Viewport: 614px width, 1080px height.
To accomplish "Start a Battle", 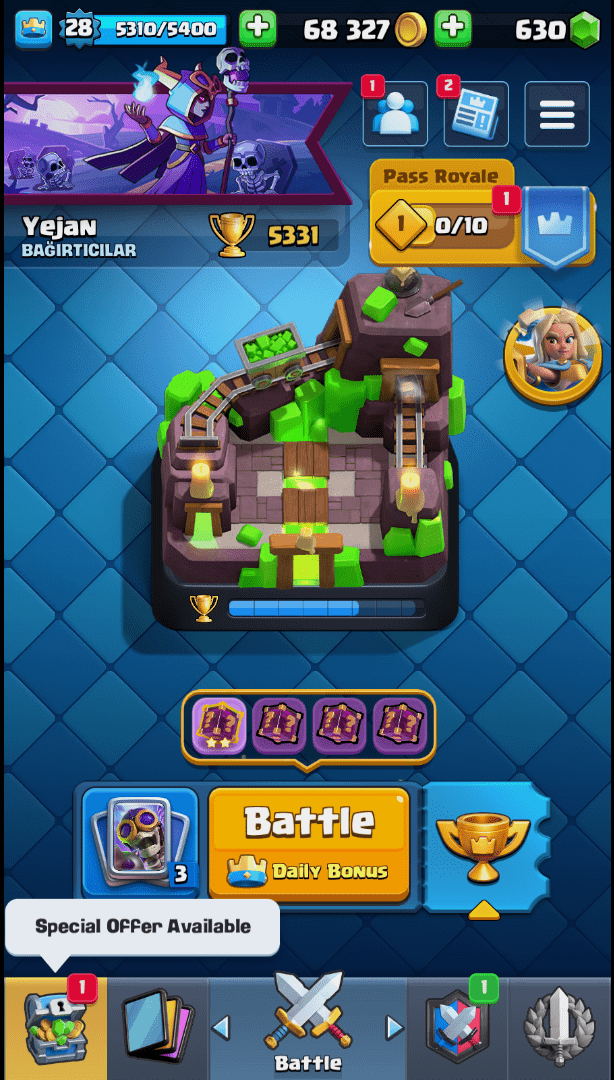I will pos(309,842).
